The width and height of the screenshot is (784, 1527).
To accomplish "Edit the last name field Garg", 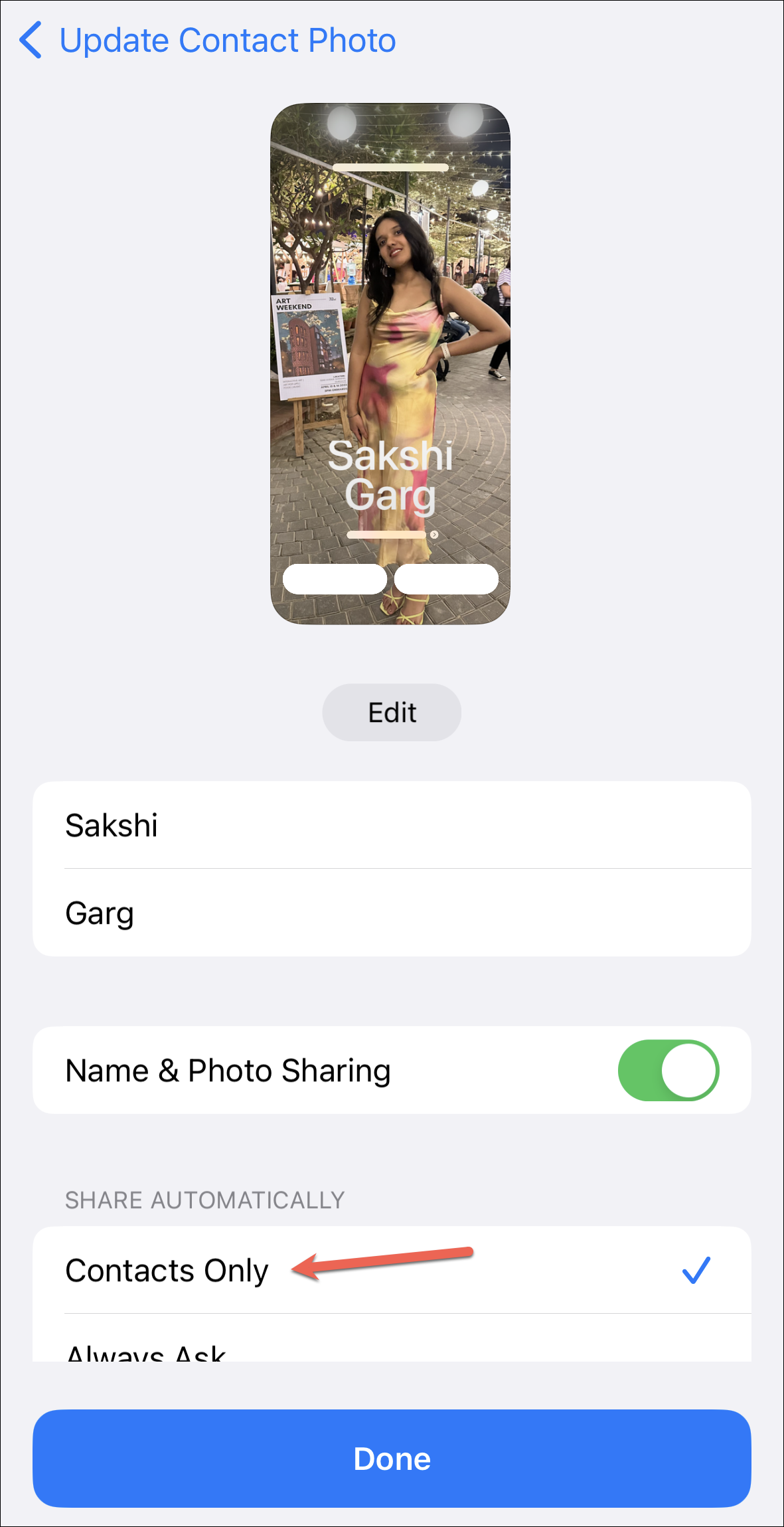I will (x=392, y=913).
